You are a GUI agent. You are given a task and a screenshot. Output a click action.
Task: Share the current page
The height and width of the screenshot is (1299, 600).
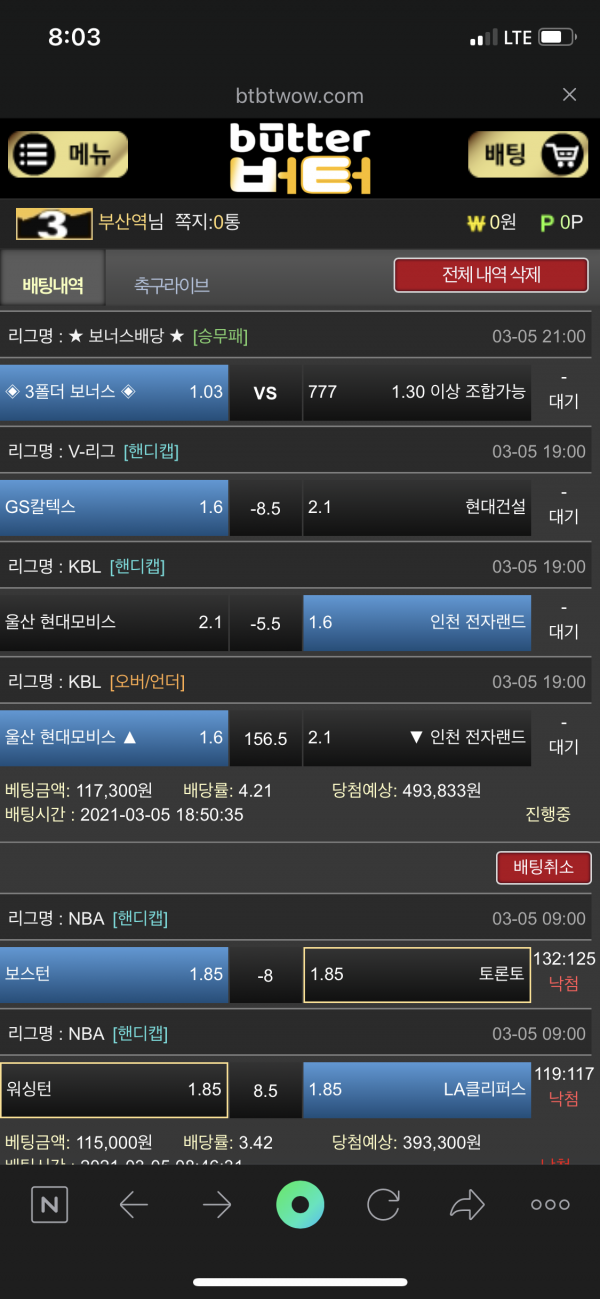(466, 1205)
